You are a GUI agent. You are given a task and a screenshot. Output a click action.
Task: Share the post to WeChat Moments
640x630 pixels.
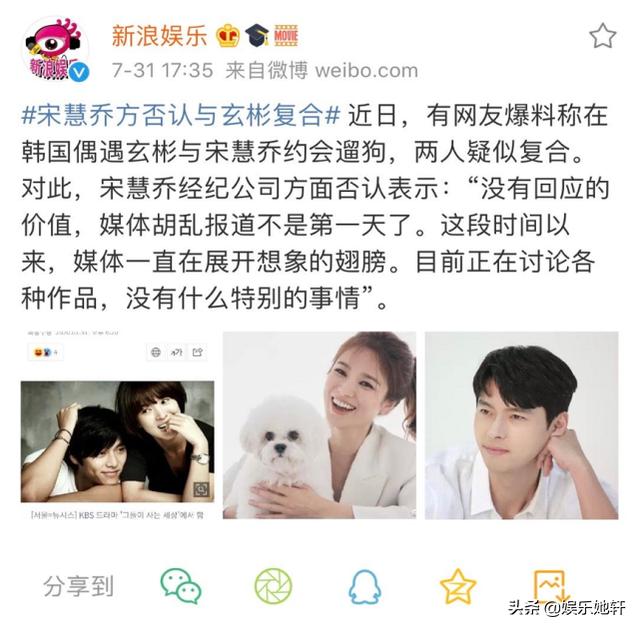[273, 586]
